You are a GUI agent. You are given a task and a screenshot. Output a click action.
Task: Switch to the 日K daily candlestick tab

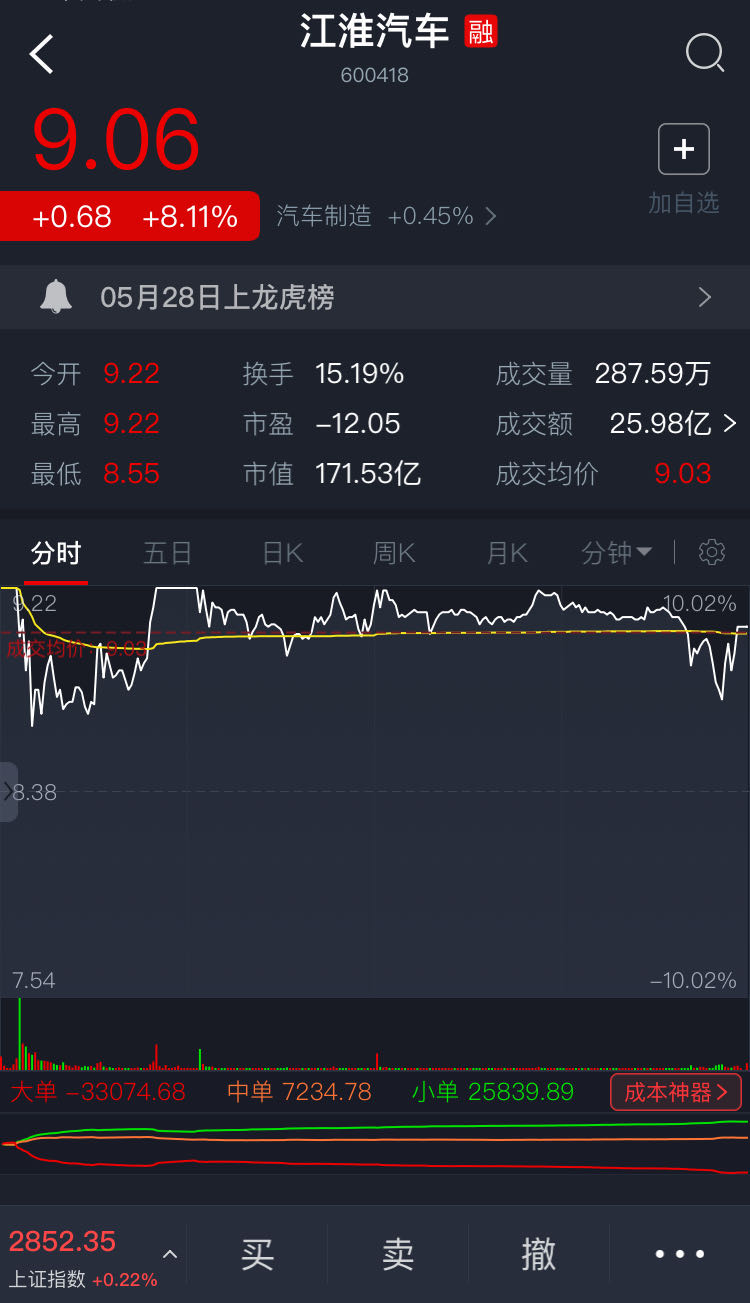pyautogui.click(x=281, y=552)
